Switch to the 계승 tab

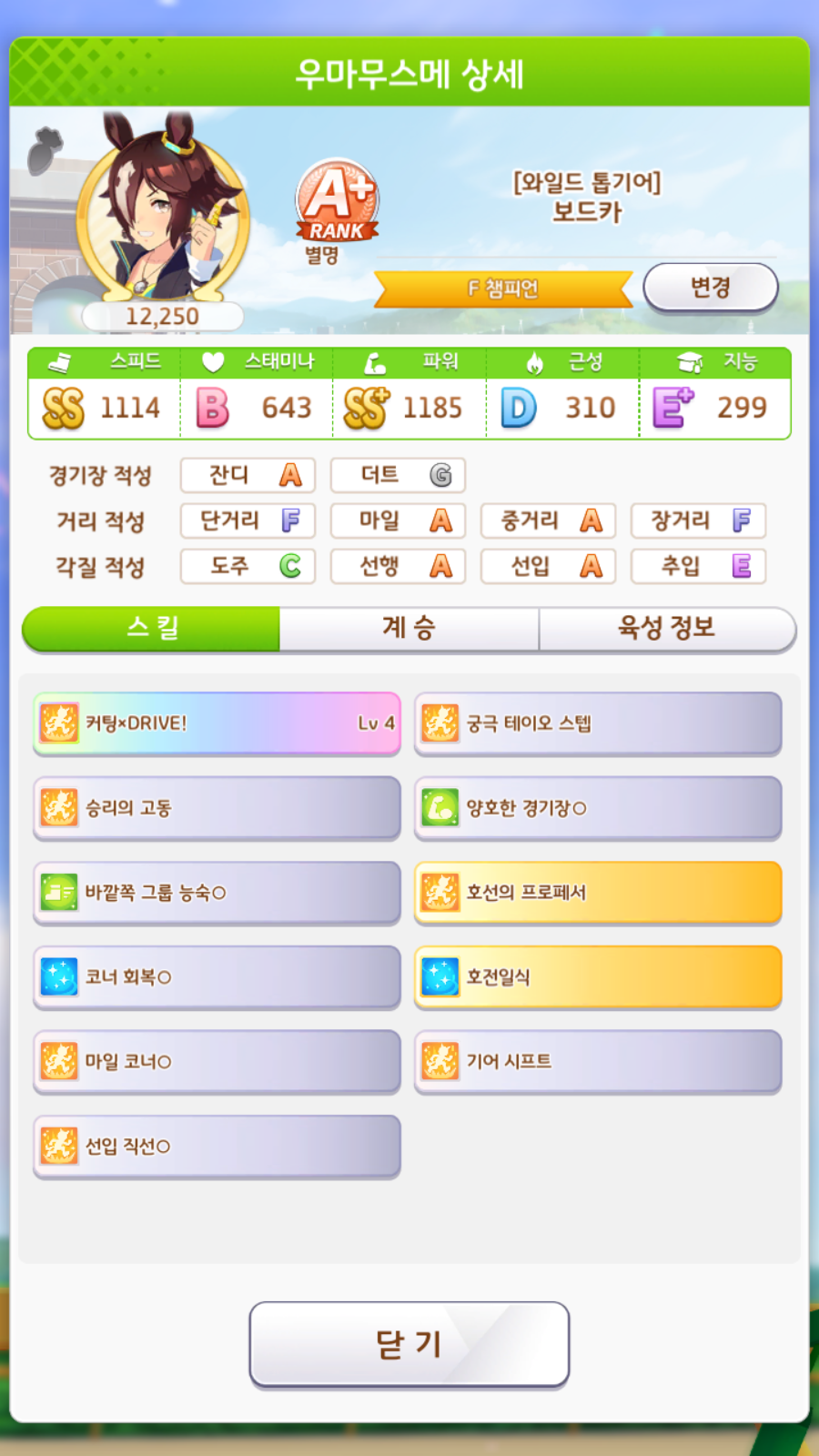[x=409, y=628]
